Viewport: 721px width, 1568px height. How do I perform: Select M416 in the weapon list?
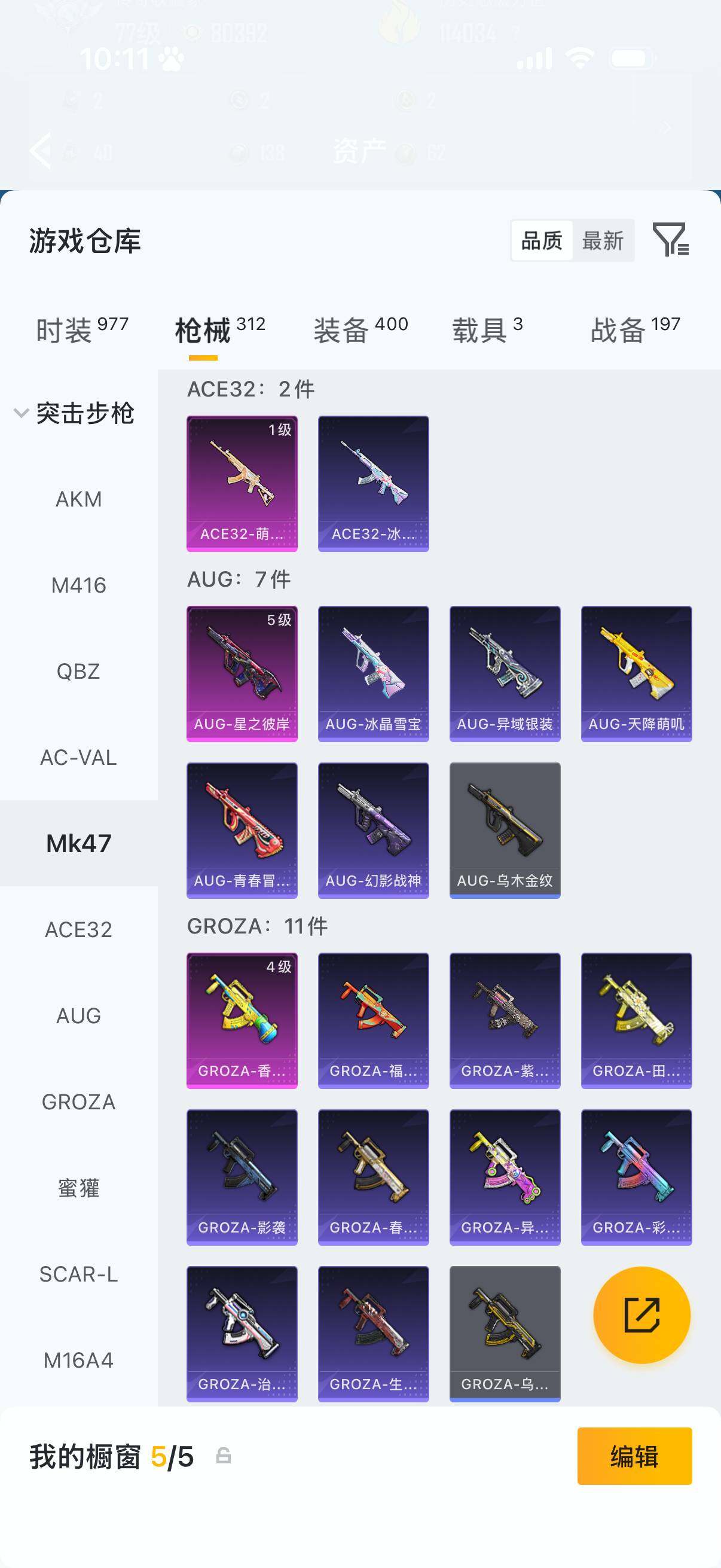tap(78, 585)
